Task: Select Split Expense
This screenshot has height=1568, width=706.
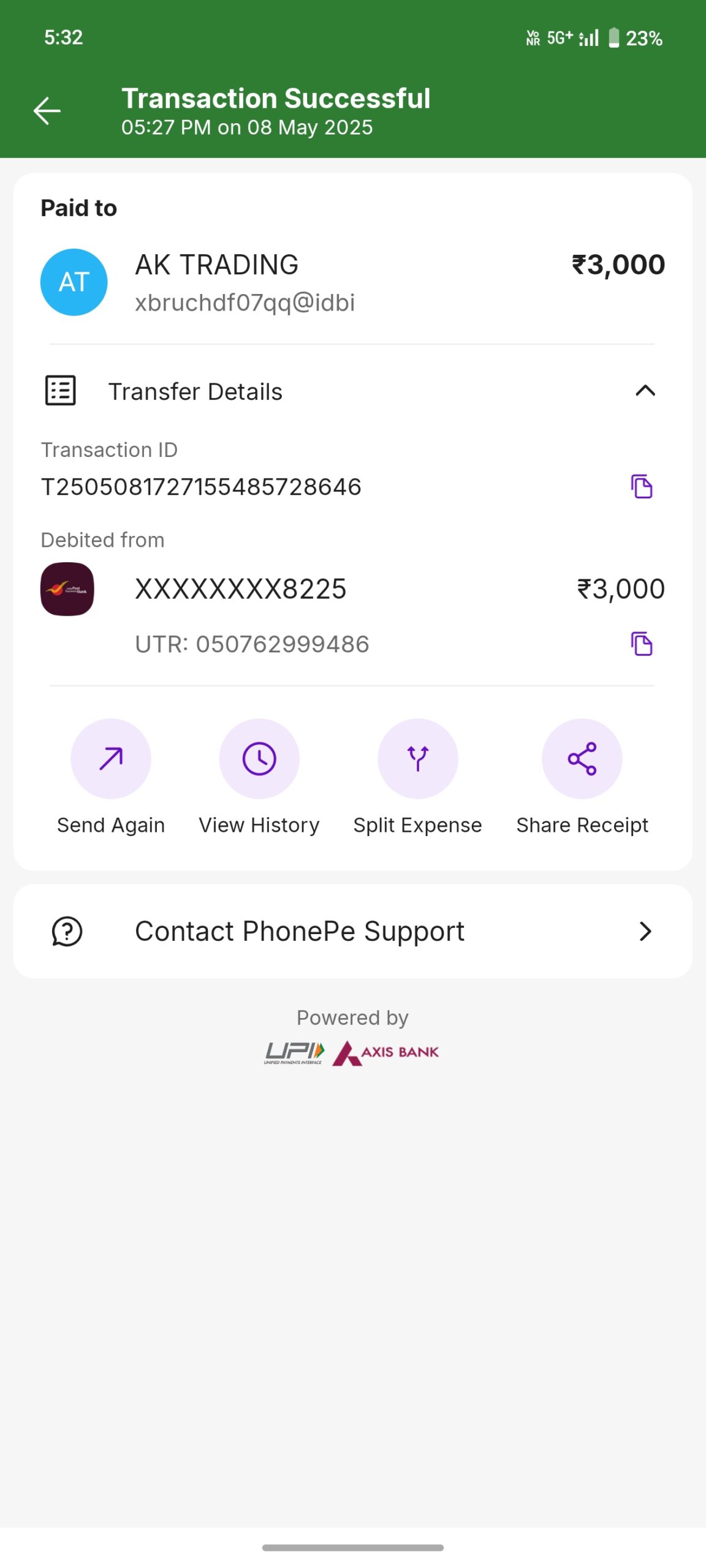Action: [417, 759]
